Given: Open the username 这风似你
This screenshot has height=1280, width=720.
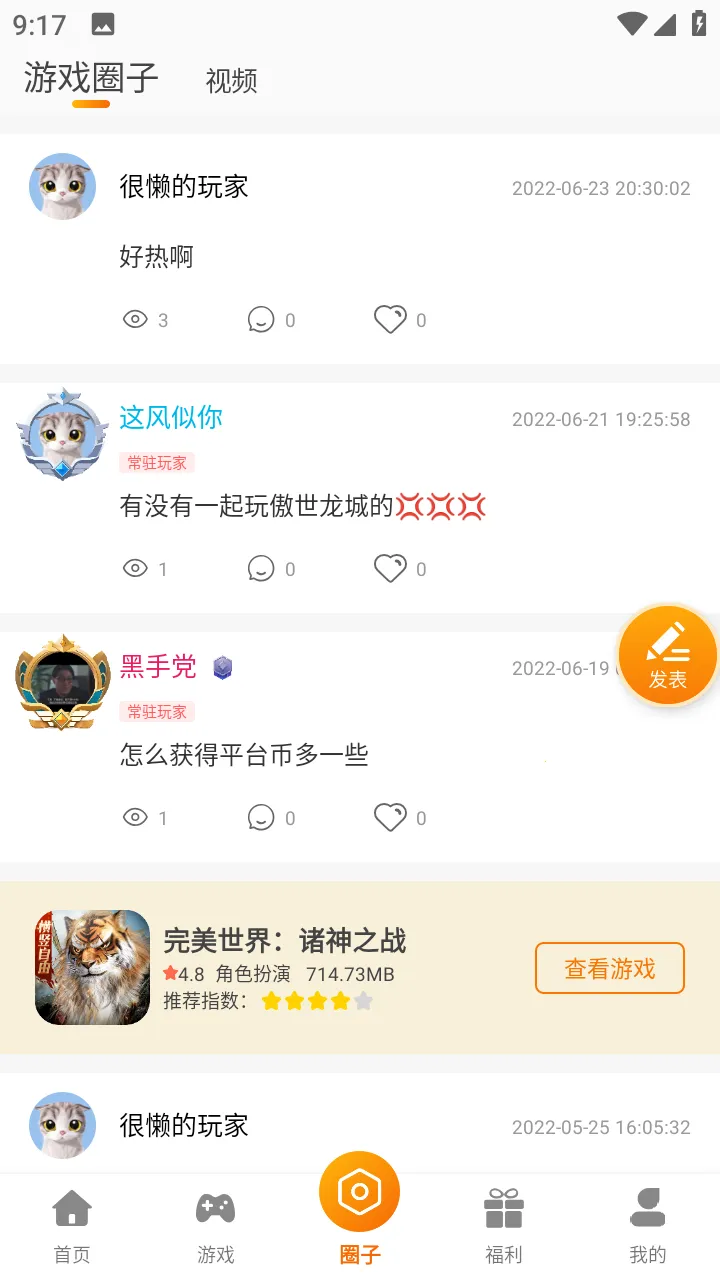Looking at the screenshot, I should click(170, 419).
